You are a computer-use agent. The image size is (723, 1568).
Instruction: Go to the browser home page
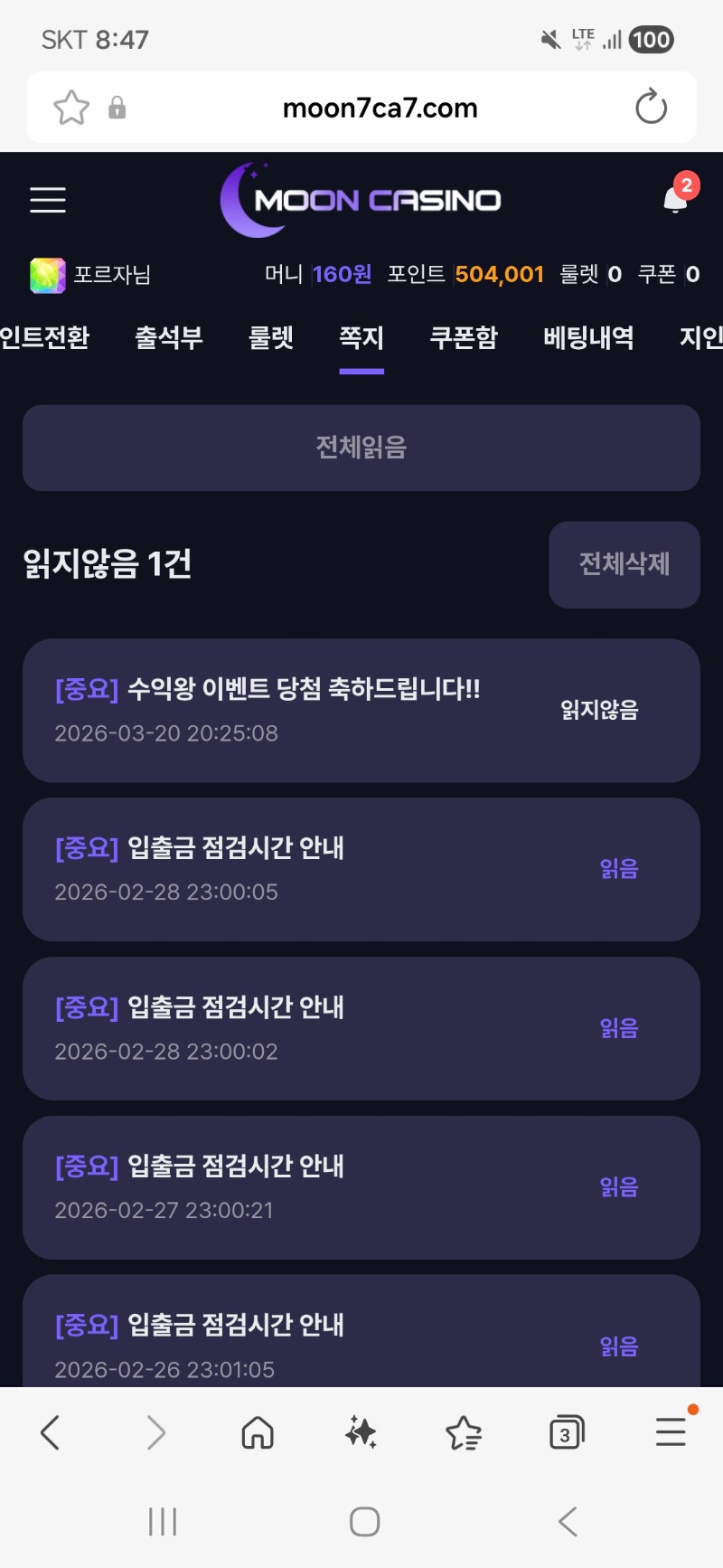click(258, 1432)
